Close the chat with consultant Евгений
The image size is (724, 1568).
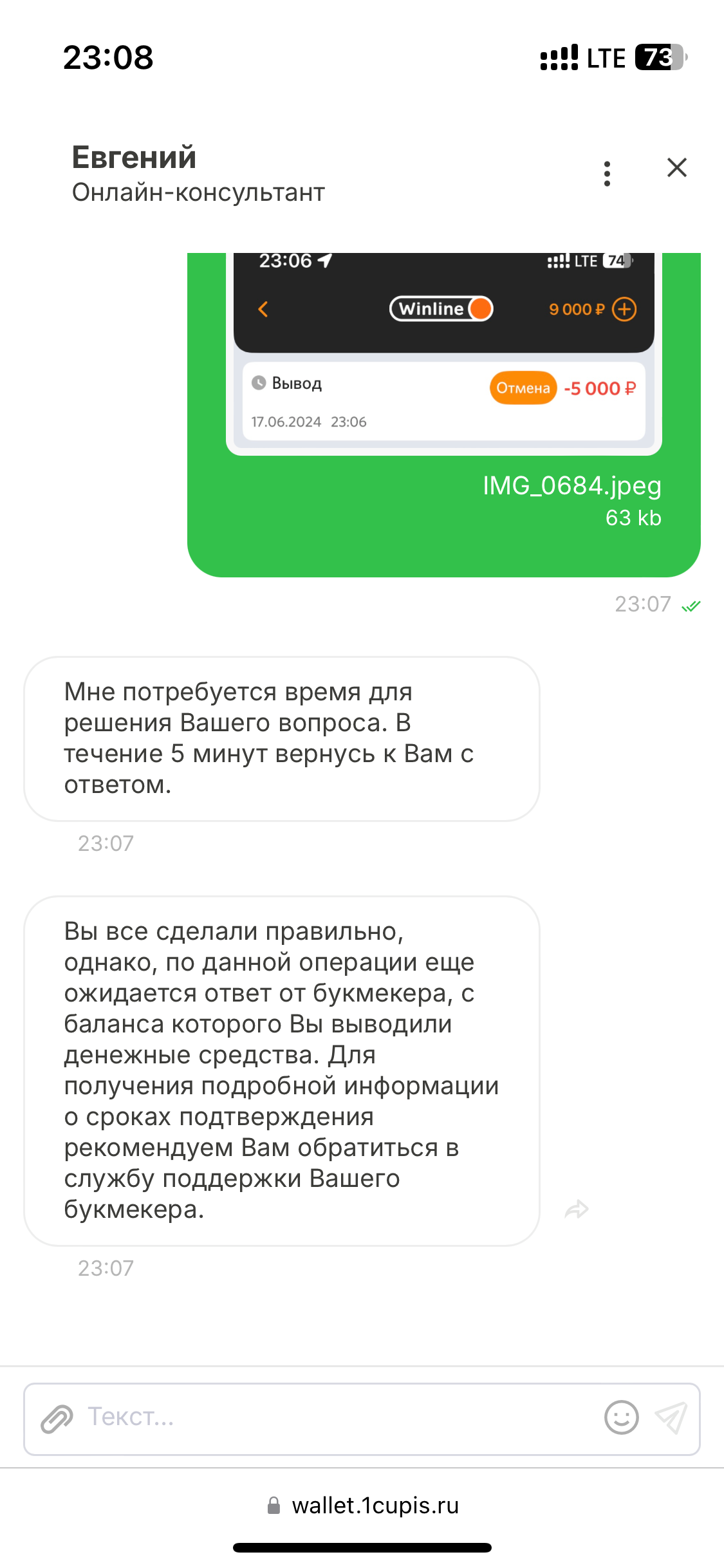pos(676,168)
